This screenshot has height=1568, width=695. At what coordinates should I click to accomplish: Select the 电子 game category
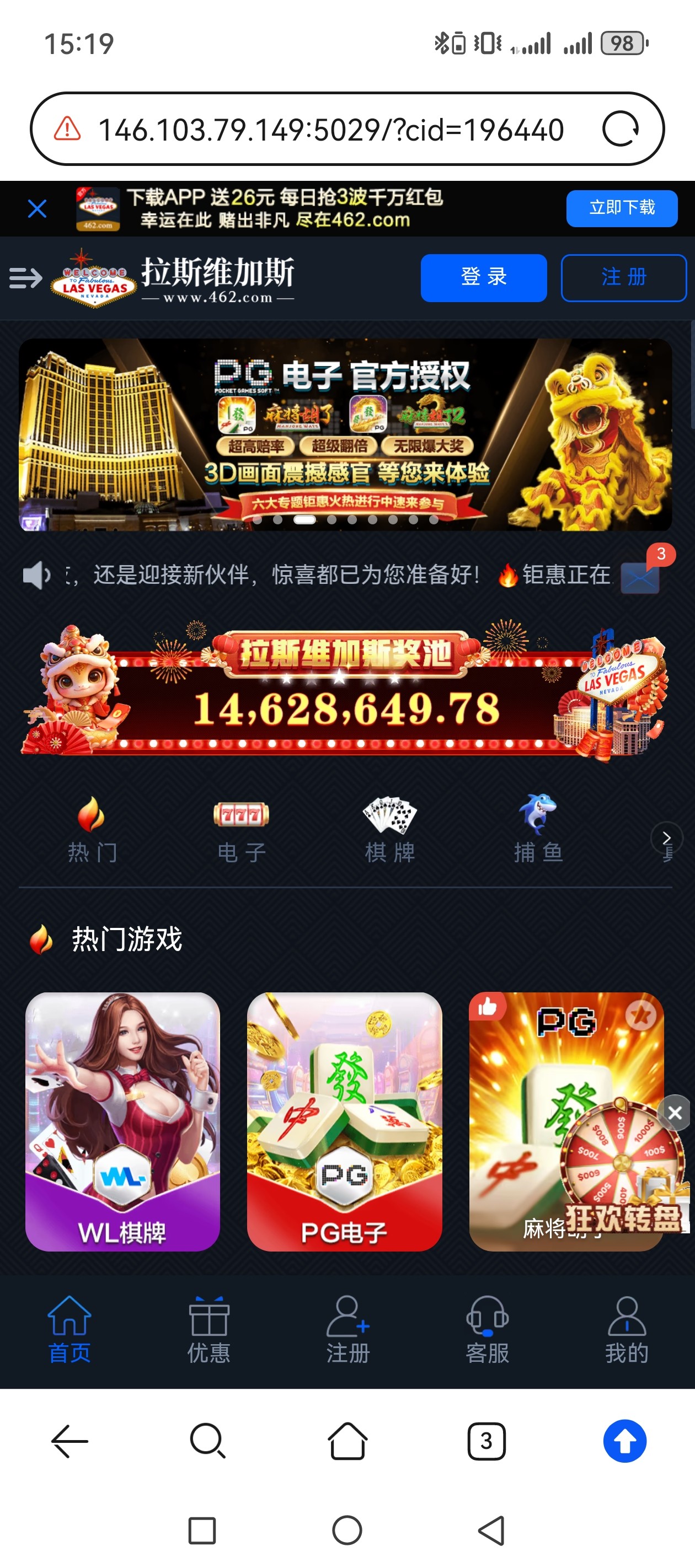click(241, 830)
